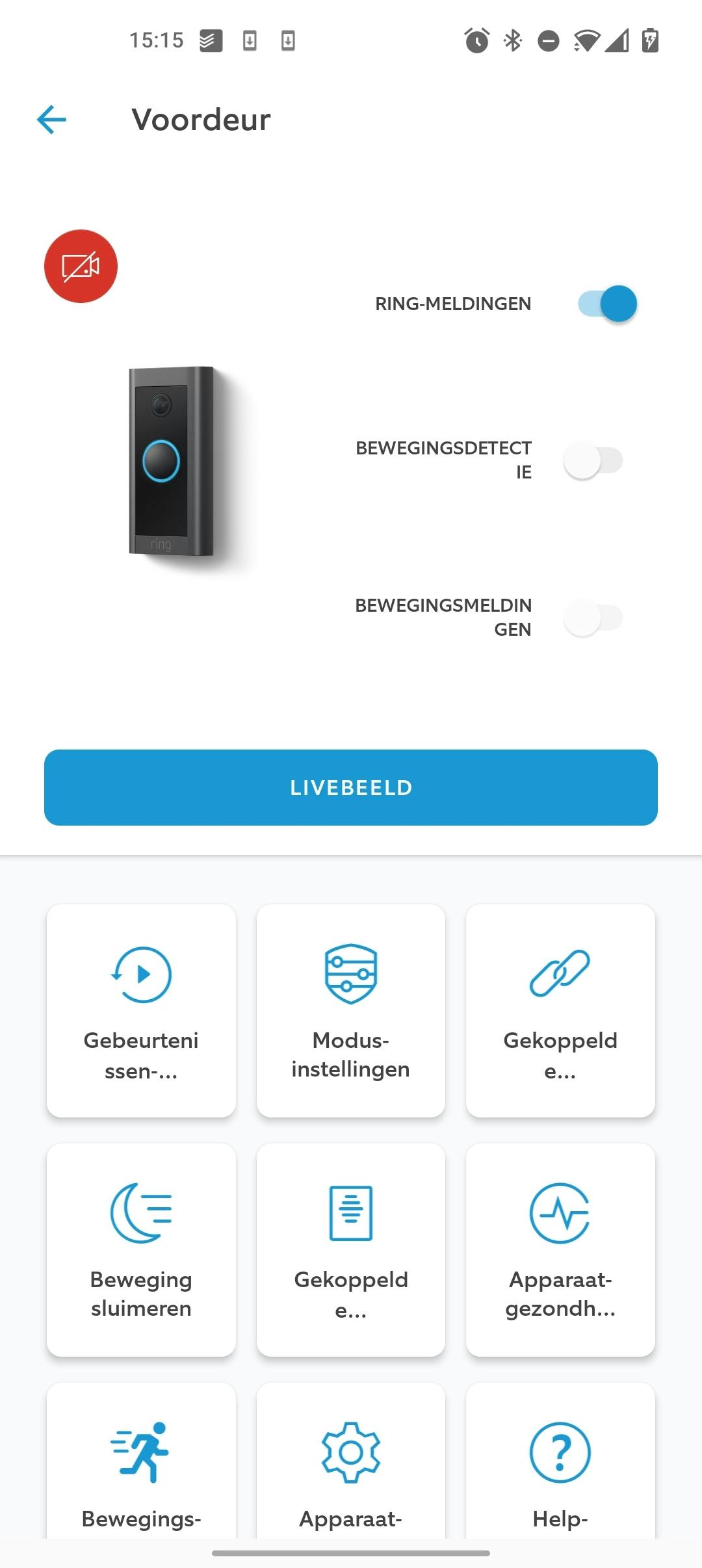The image size is (702, 1568).
Task: Toggle Bewegingsmeldingen on
Action: click(x=593, y=618)
